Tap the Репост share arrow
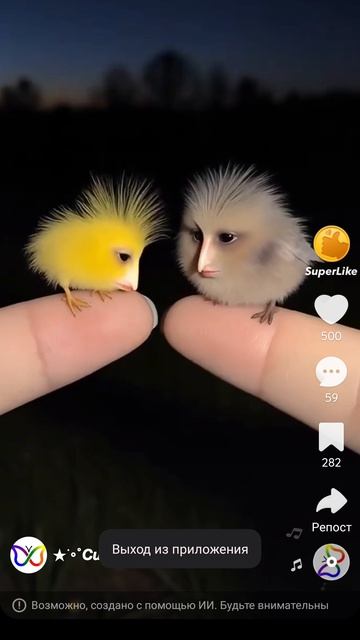This screenshot has width=360, height=640. [x=331, y=501]
